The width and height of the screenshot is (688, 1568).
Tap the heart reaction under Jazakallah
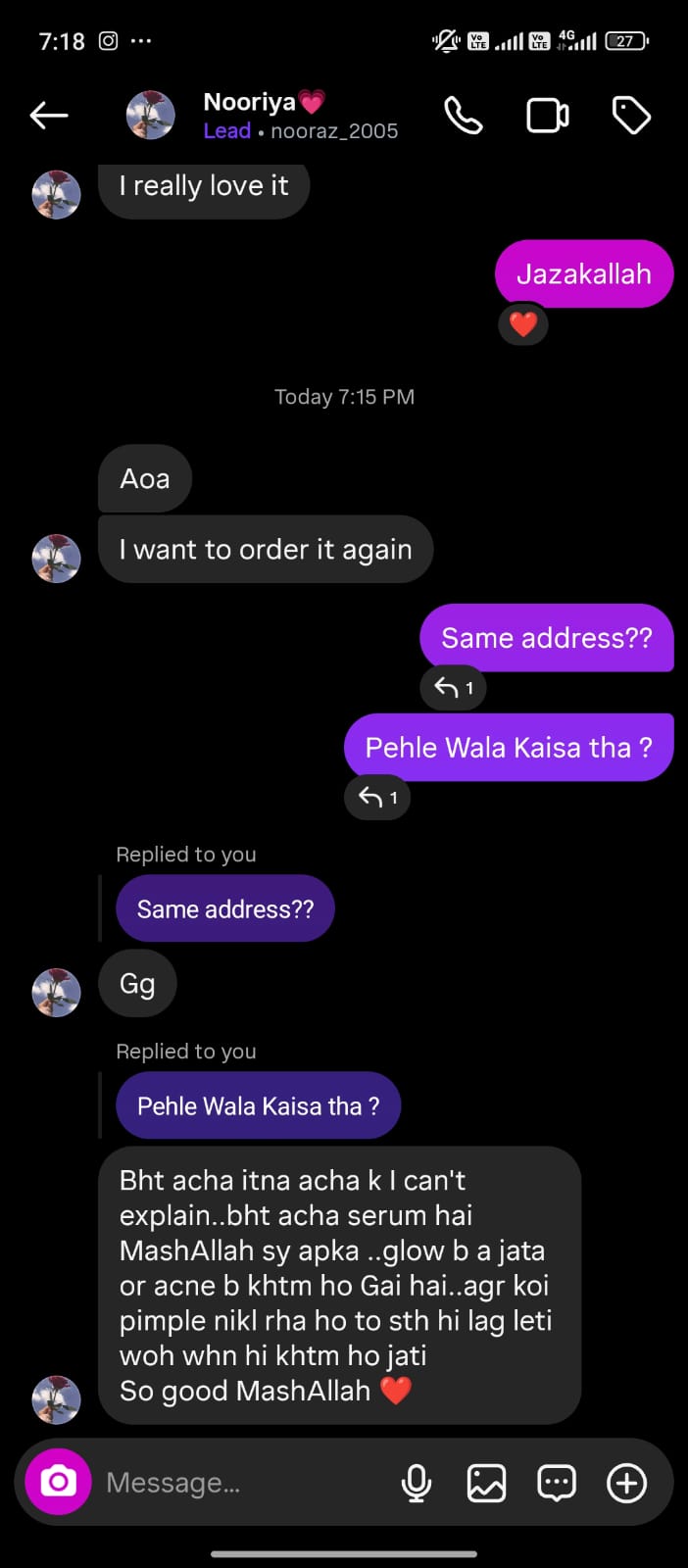[523, 324]
